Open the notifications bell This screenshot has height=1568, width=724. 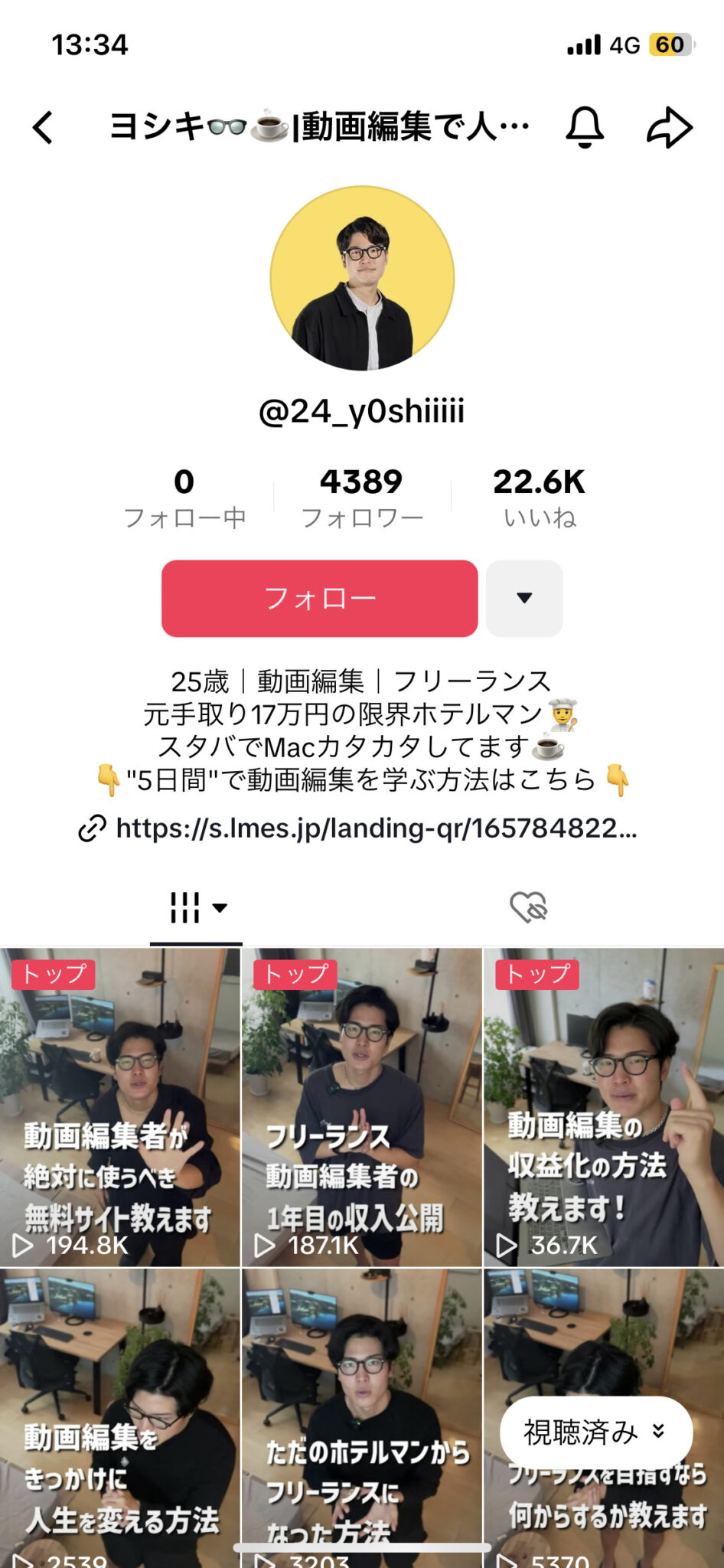pyautogui.click(x=585, y=127)
